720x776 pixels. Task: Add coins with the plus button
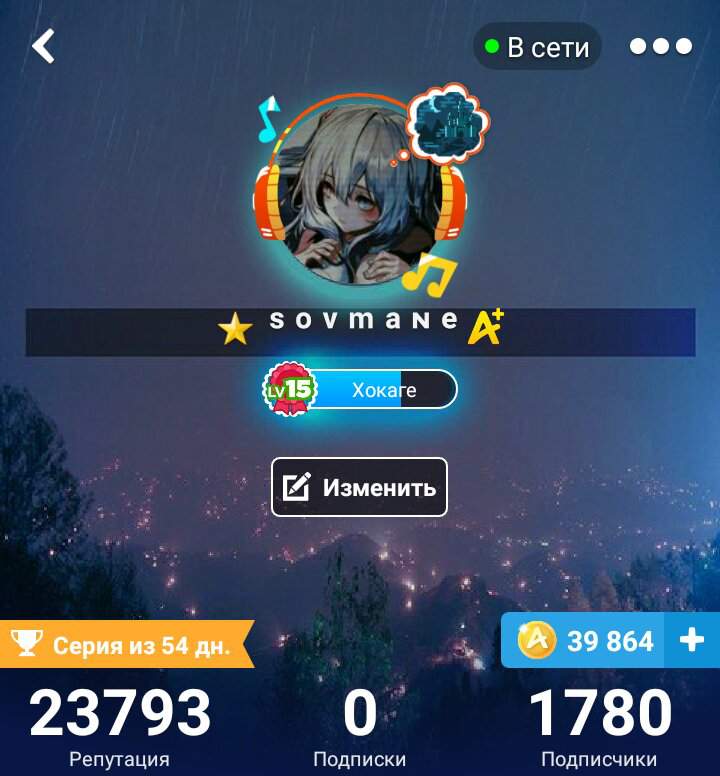692,640
